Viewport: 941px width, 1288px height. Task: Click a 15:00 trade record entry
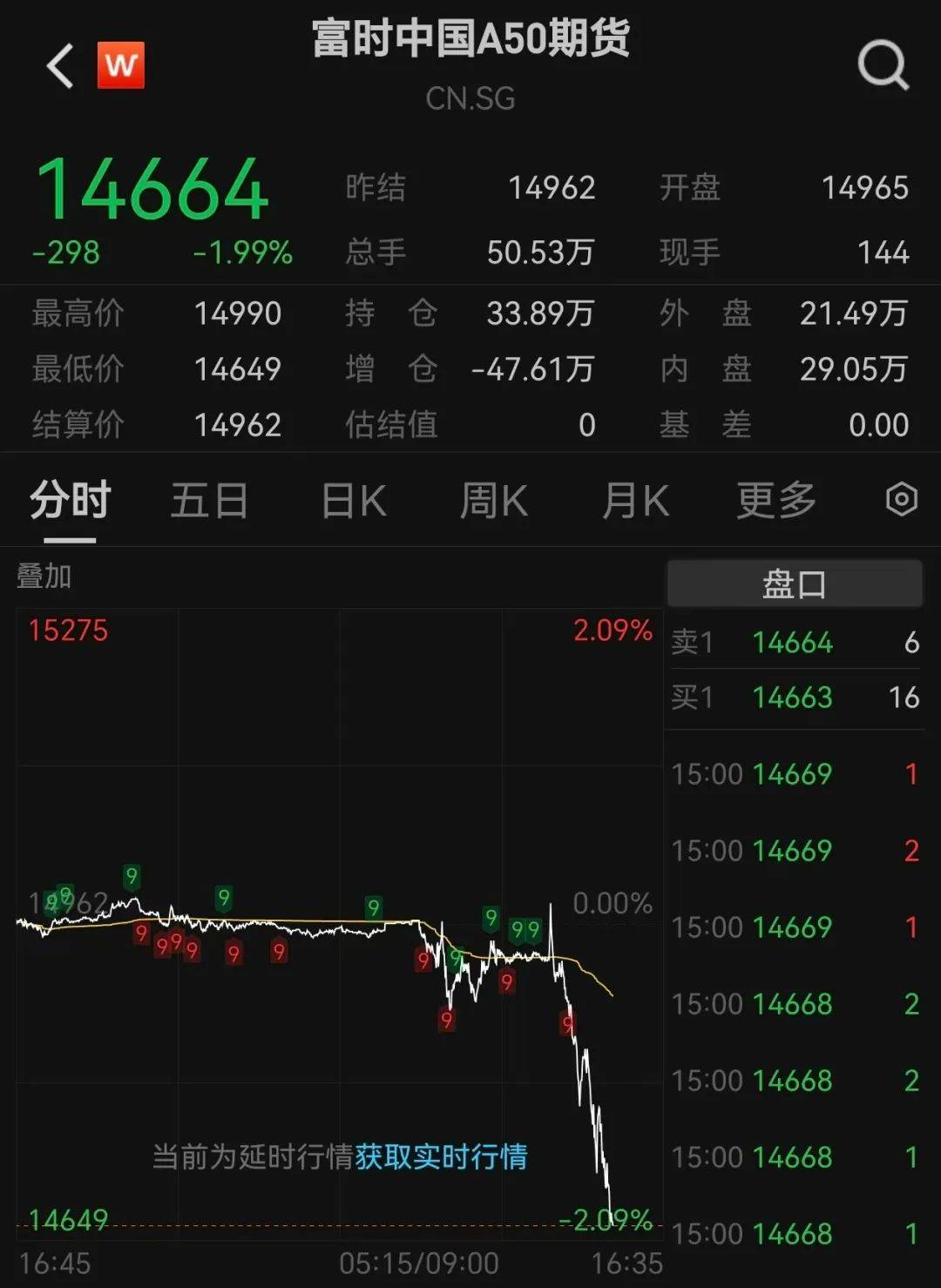pyautogui.click(x=793, y=774)
